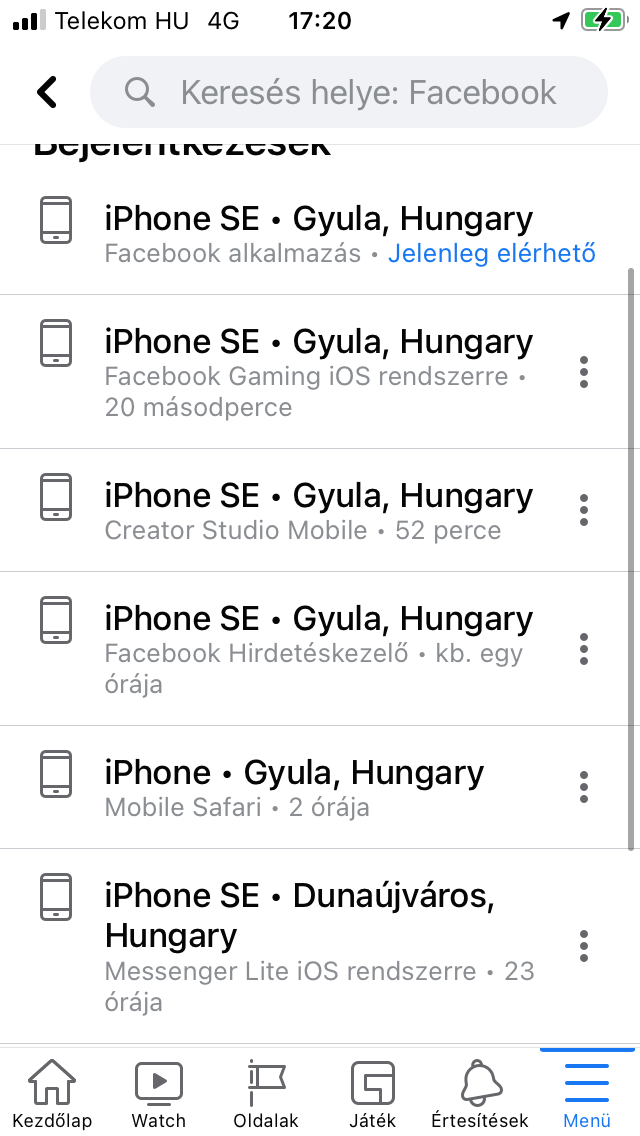
Task: Open options for Facebook Hirdetéskezelő session
Action: point(583,648)
